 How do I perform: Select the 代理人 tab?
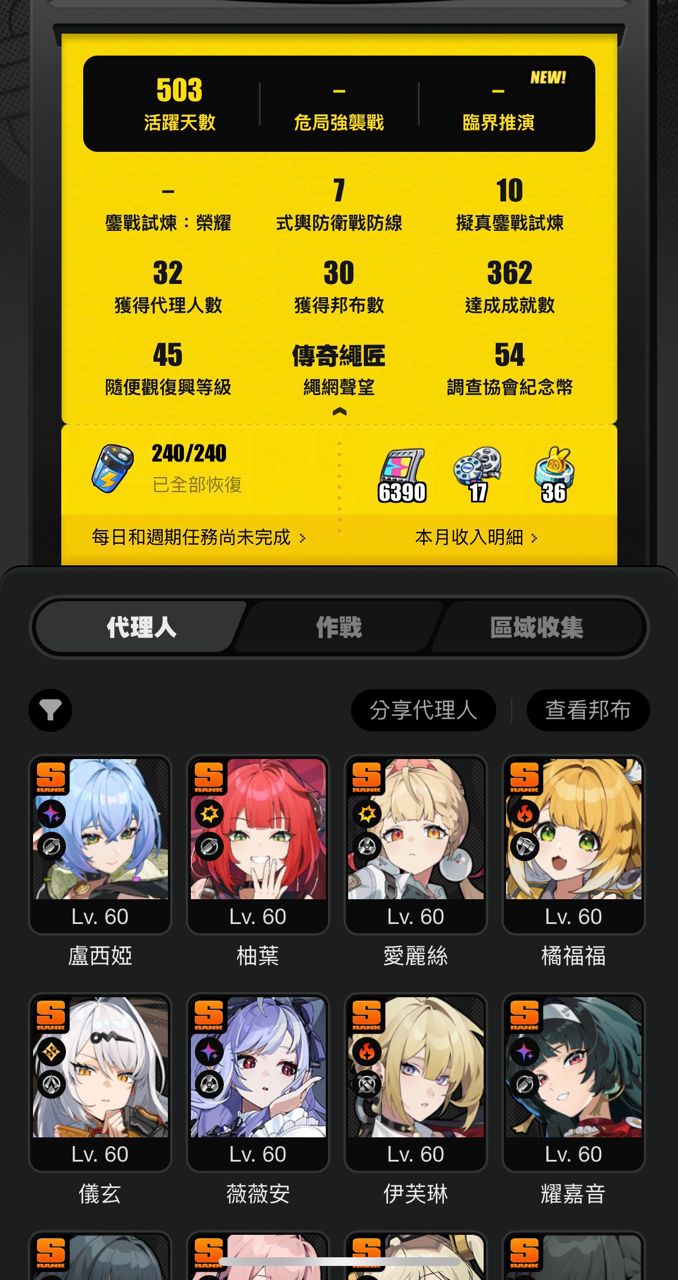click(141, 628)
